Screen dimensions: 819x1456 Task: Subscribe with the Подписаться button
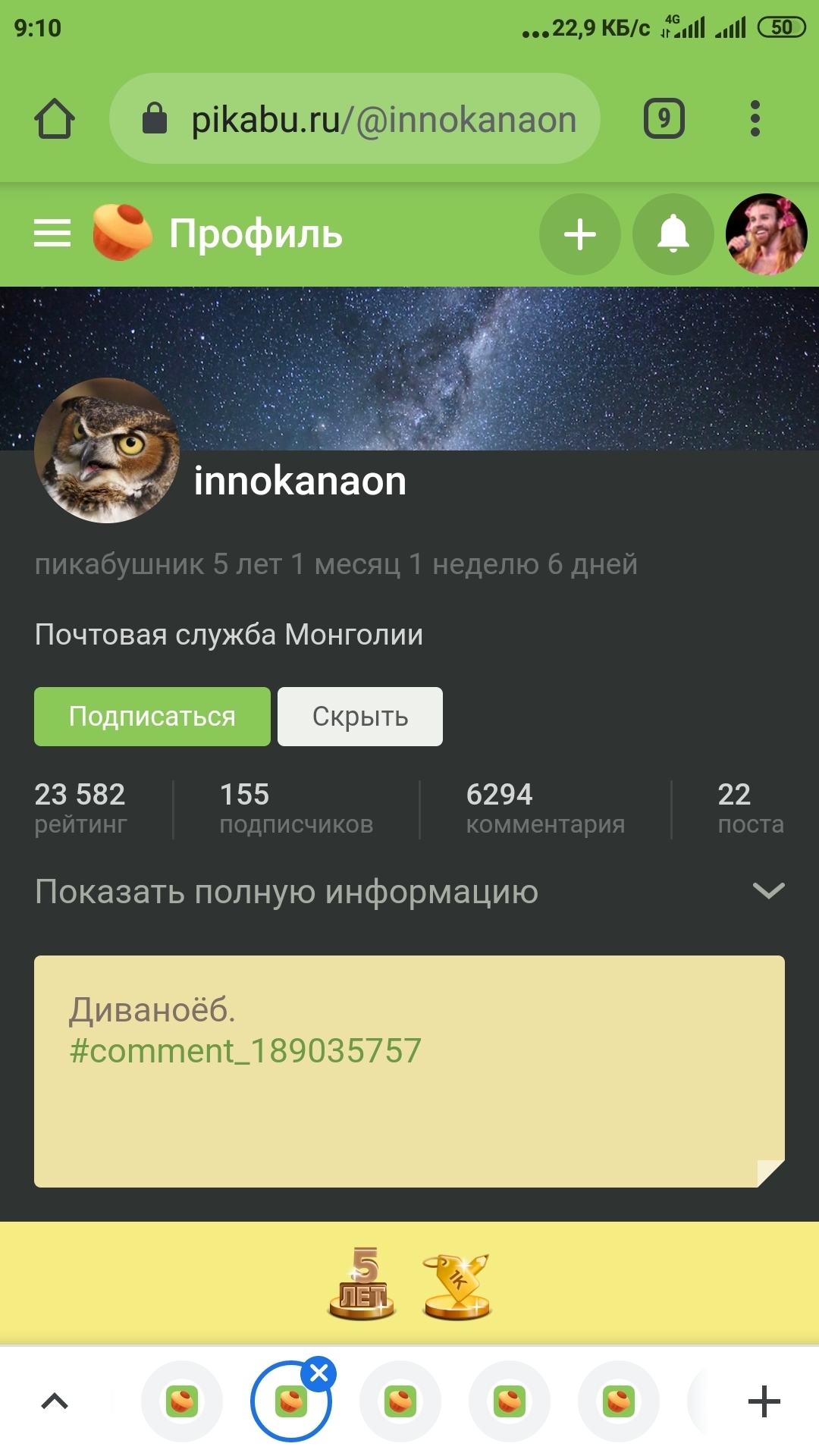coord(152,717)
